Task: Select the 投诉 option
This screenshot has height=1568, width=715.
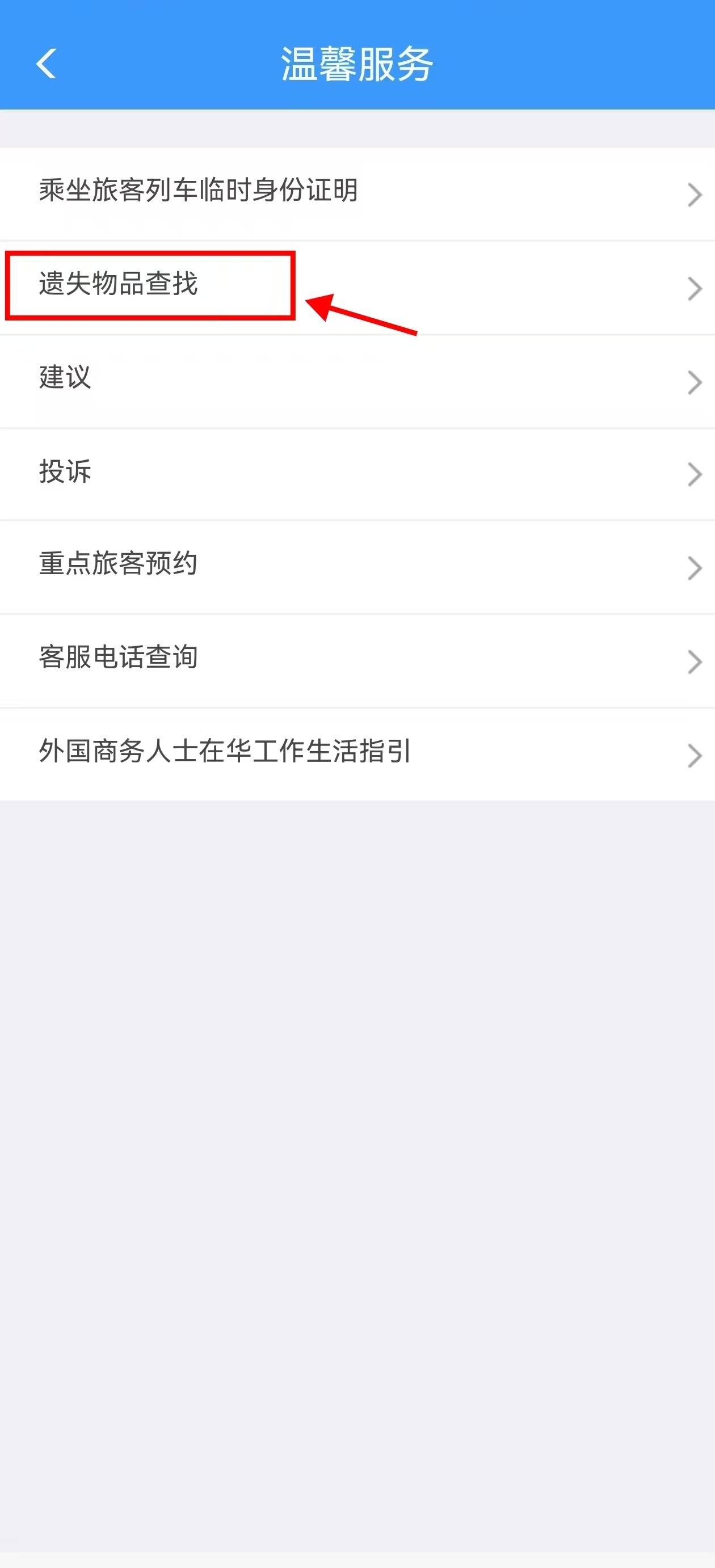Action: pyautogui.click(x=357, y=473)
